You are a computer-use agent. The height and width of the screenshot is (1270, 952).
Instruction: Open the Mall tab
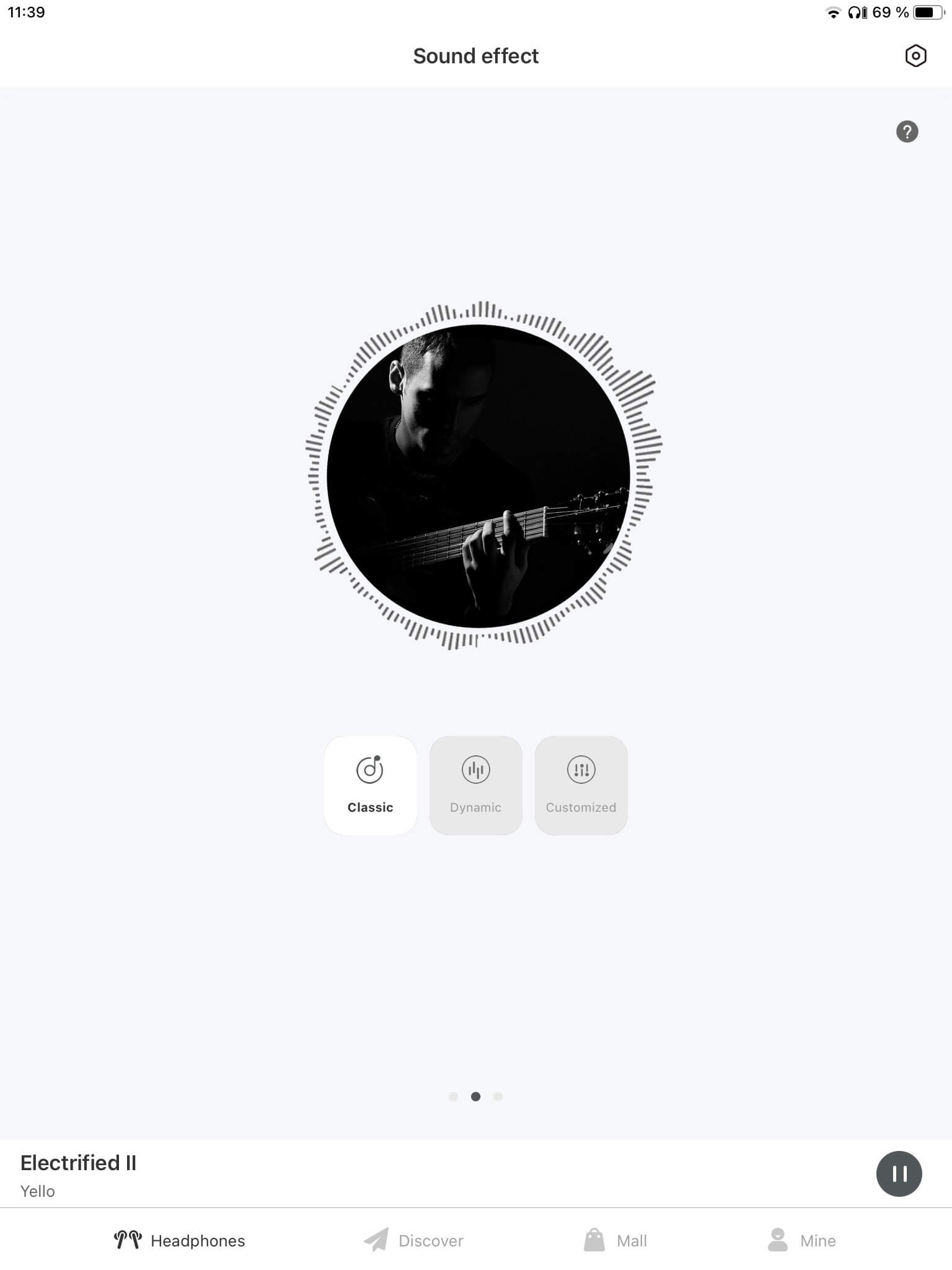click(615, 1240)
